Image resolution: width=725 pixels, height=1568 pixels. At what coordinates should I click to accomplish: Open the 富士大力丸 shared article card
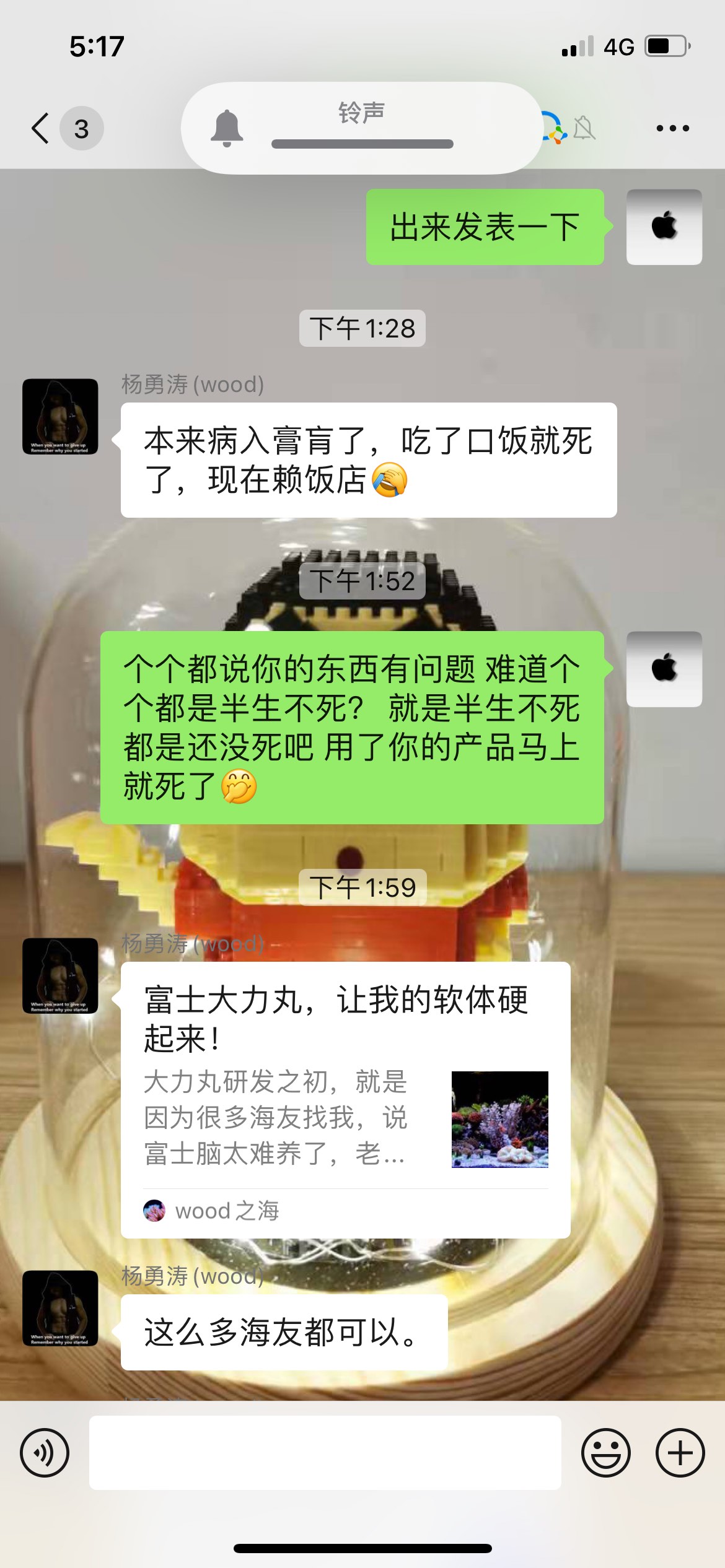(345, 1099)
